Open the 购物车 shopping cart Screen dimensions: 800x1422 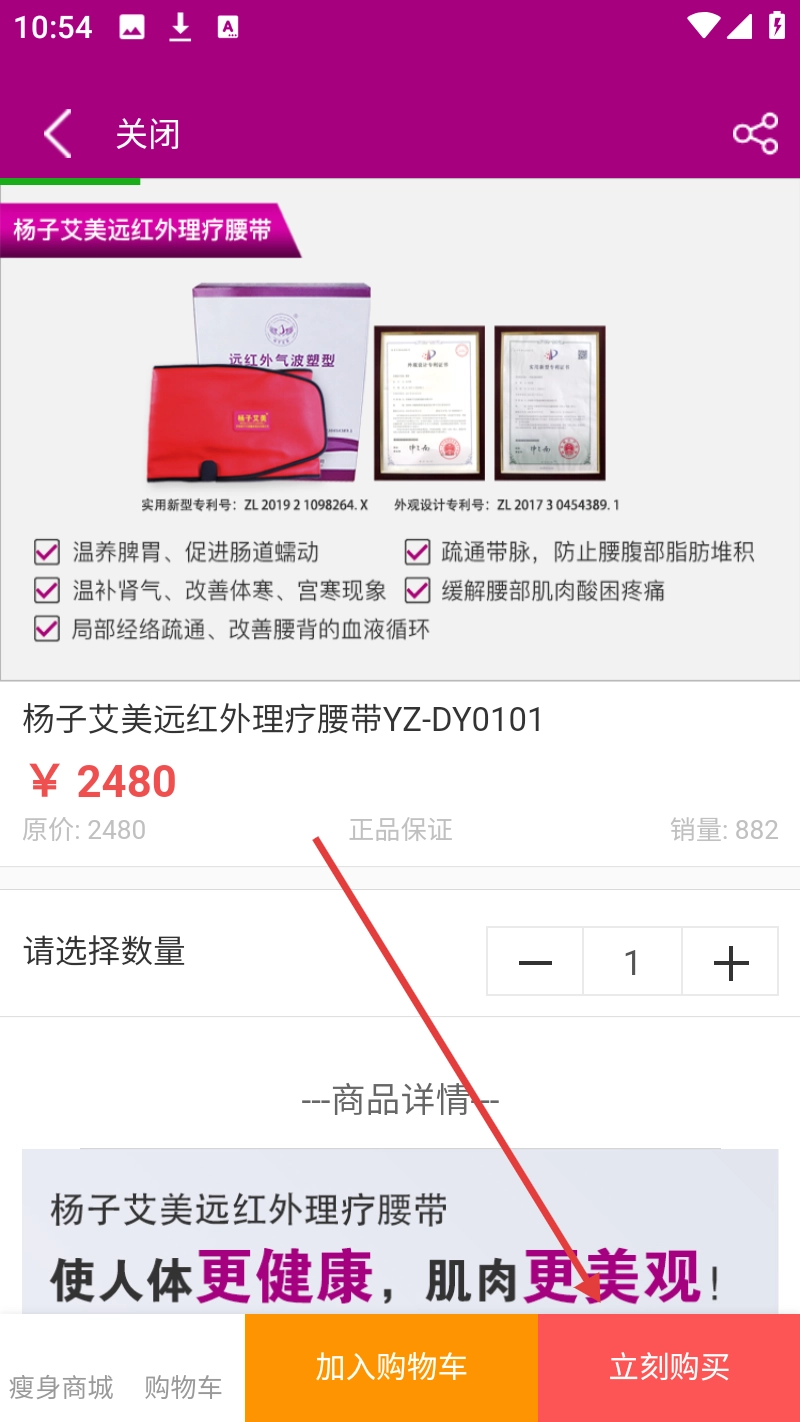point(183,1387)
